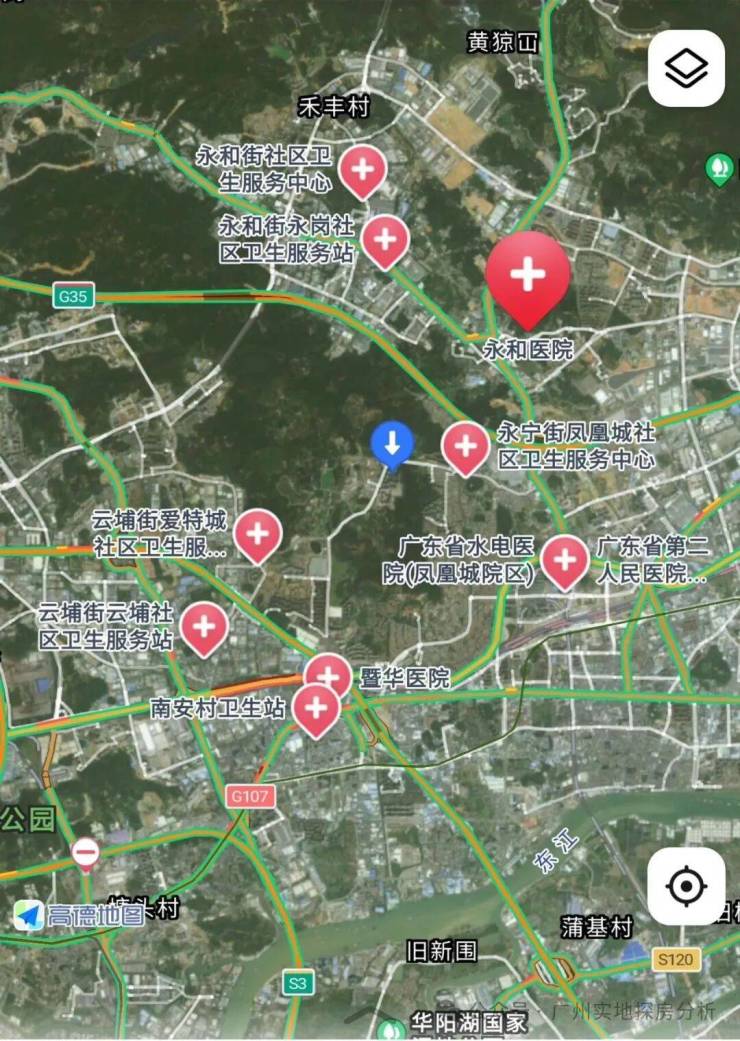Open the 广东省水电医院 hospital pin
This screenshot has height=1041, width=740.
[564, 559]
